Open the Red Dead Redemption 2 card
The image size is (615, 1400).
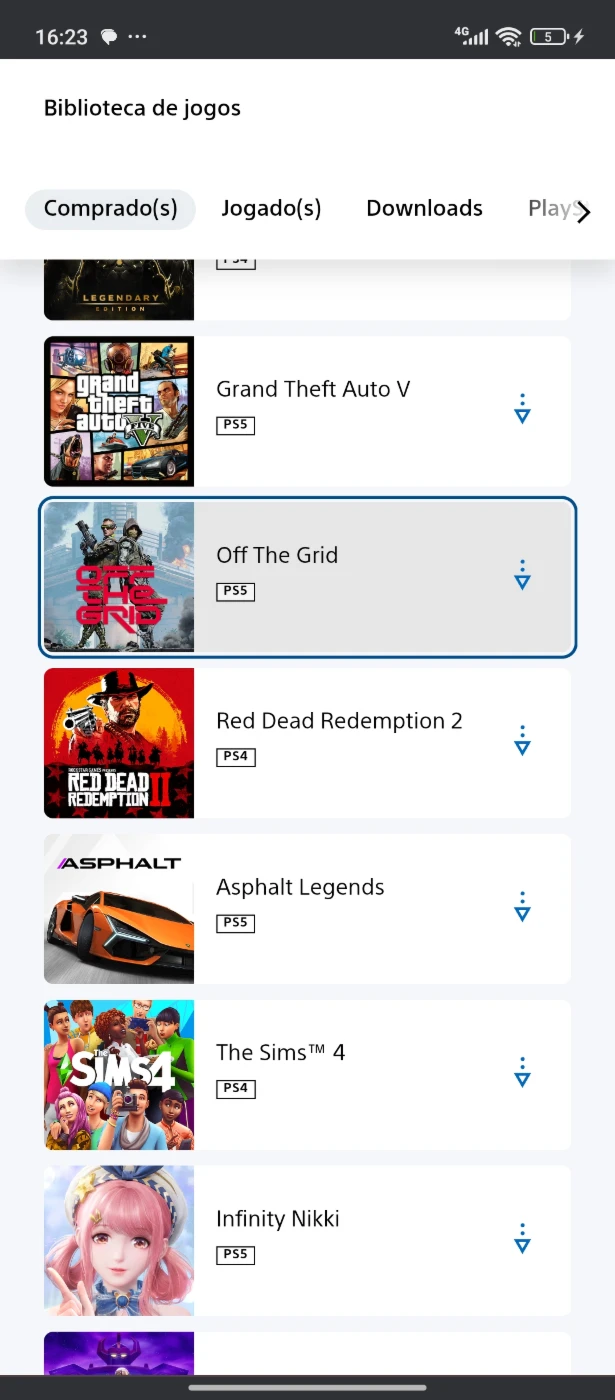[307, 743]
